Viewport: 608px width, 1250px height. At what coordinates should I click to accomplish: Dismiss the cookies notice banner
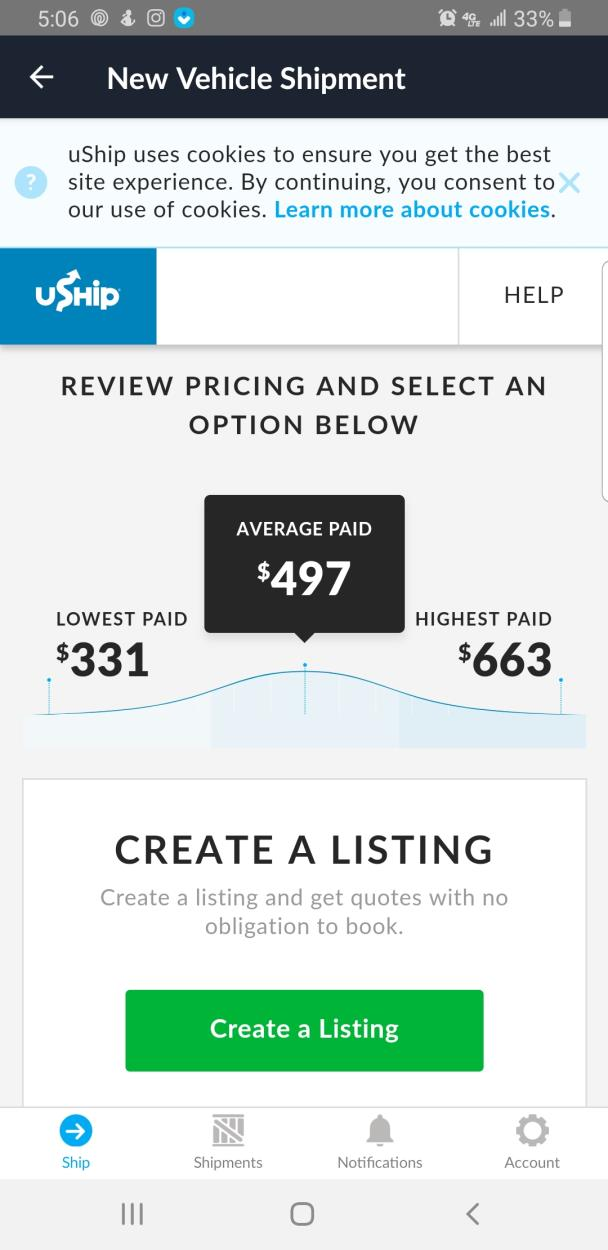[569, 182]
